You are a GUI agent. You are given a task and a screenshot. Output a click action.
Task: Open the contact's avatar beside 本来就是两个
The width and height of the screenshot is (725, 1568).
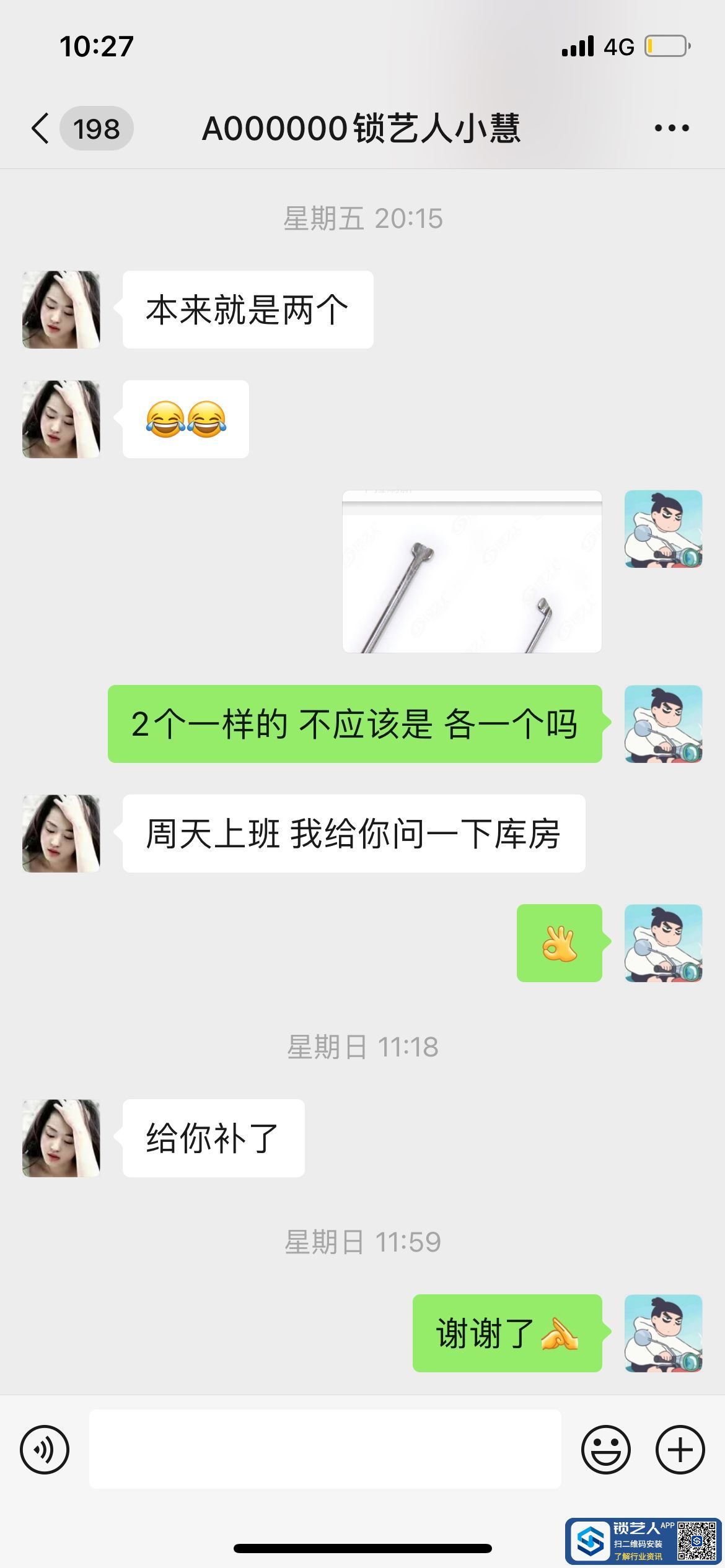(61, 310)
